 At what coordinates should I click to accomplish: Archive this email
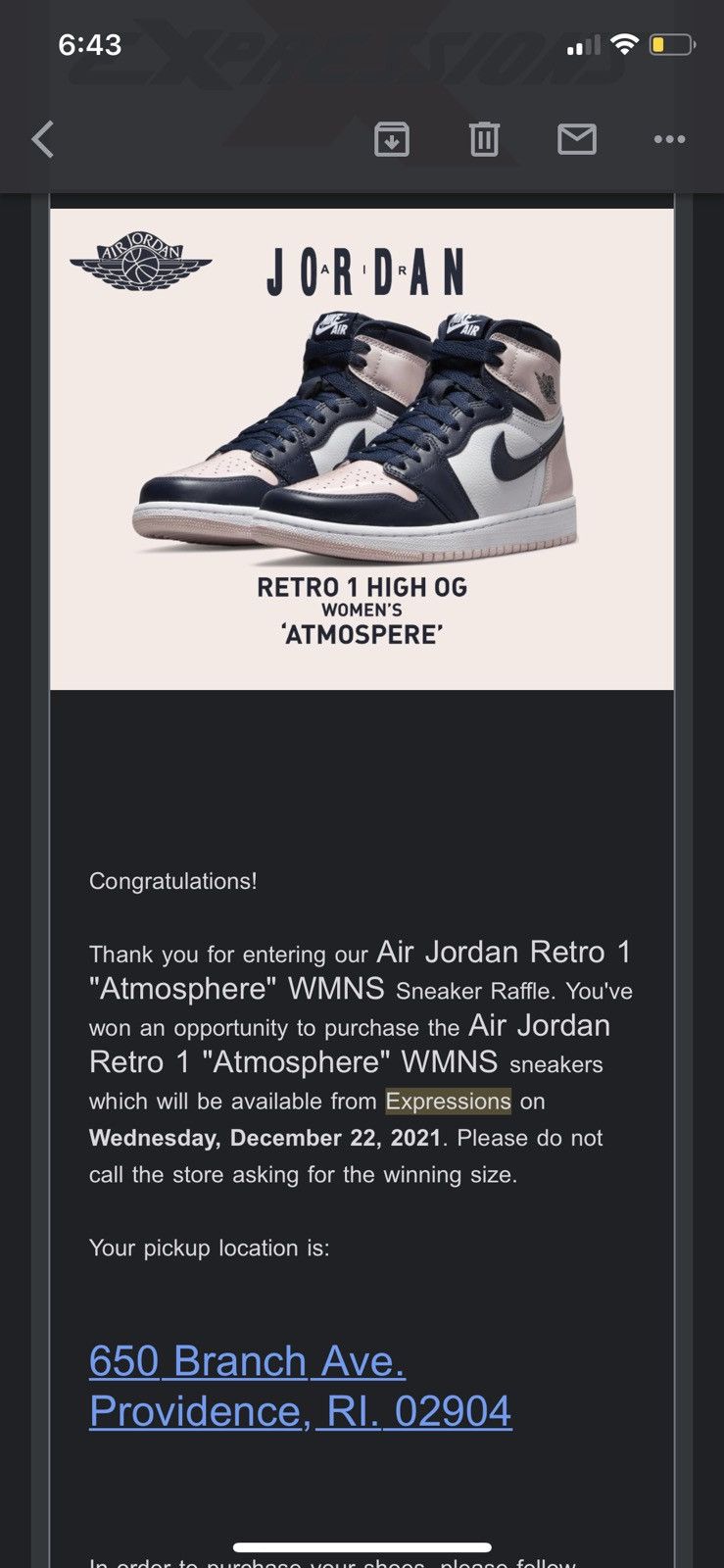[x=391, y=139]
